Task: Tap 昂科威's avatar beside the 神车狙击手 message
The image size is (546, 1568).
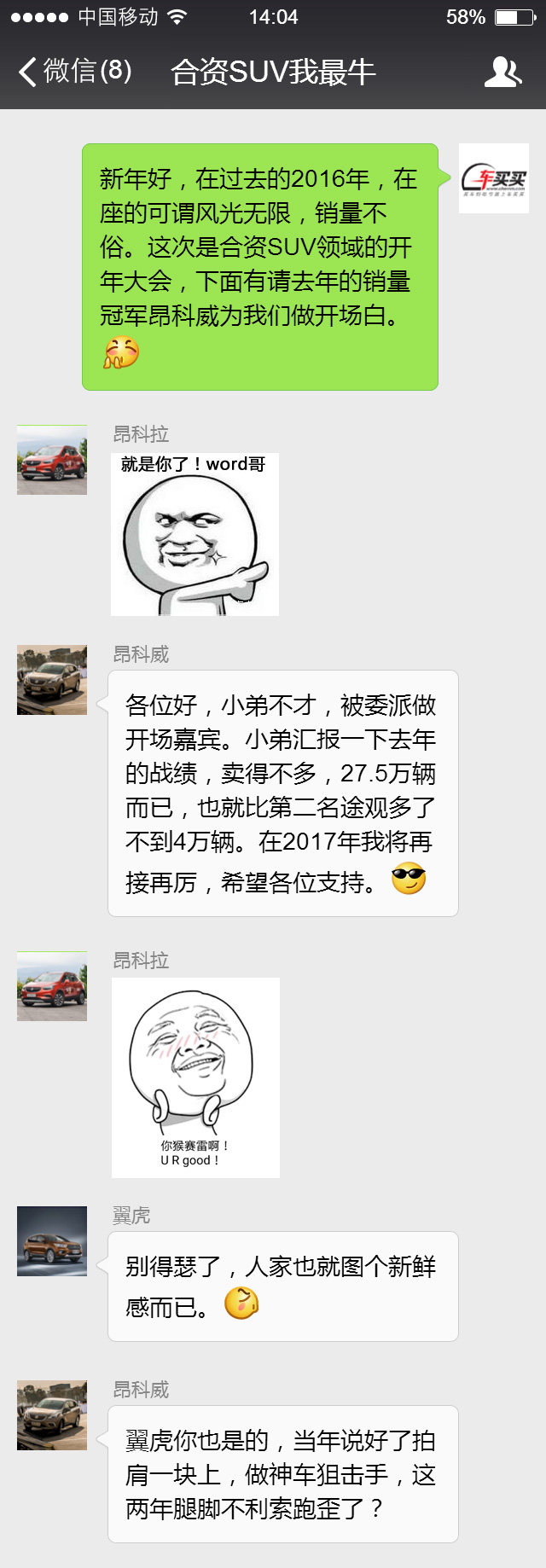Action: tap(52, 1415)
